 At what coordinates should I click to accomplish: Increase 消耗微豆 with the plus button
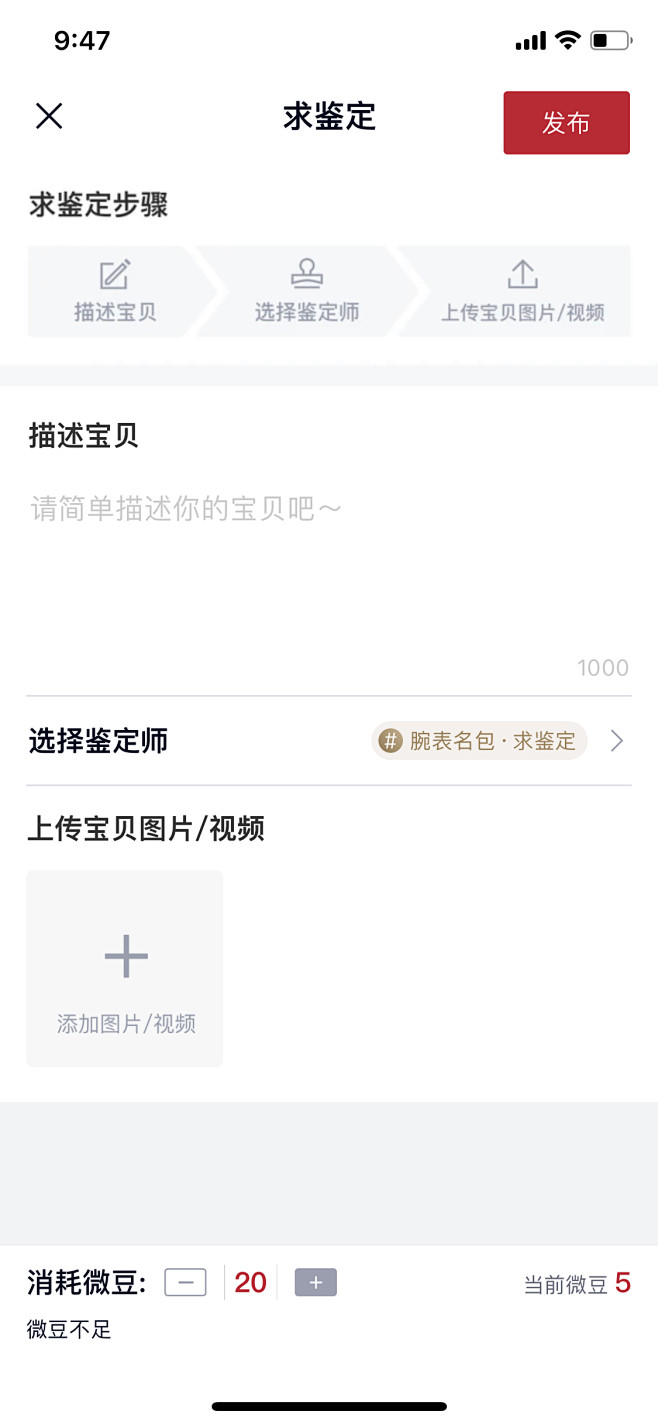pyautogui.click(x=316, y=1282)
